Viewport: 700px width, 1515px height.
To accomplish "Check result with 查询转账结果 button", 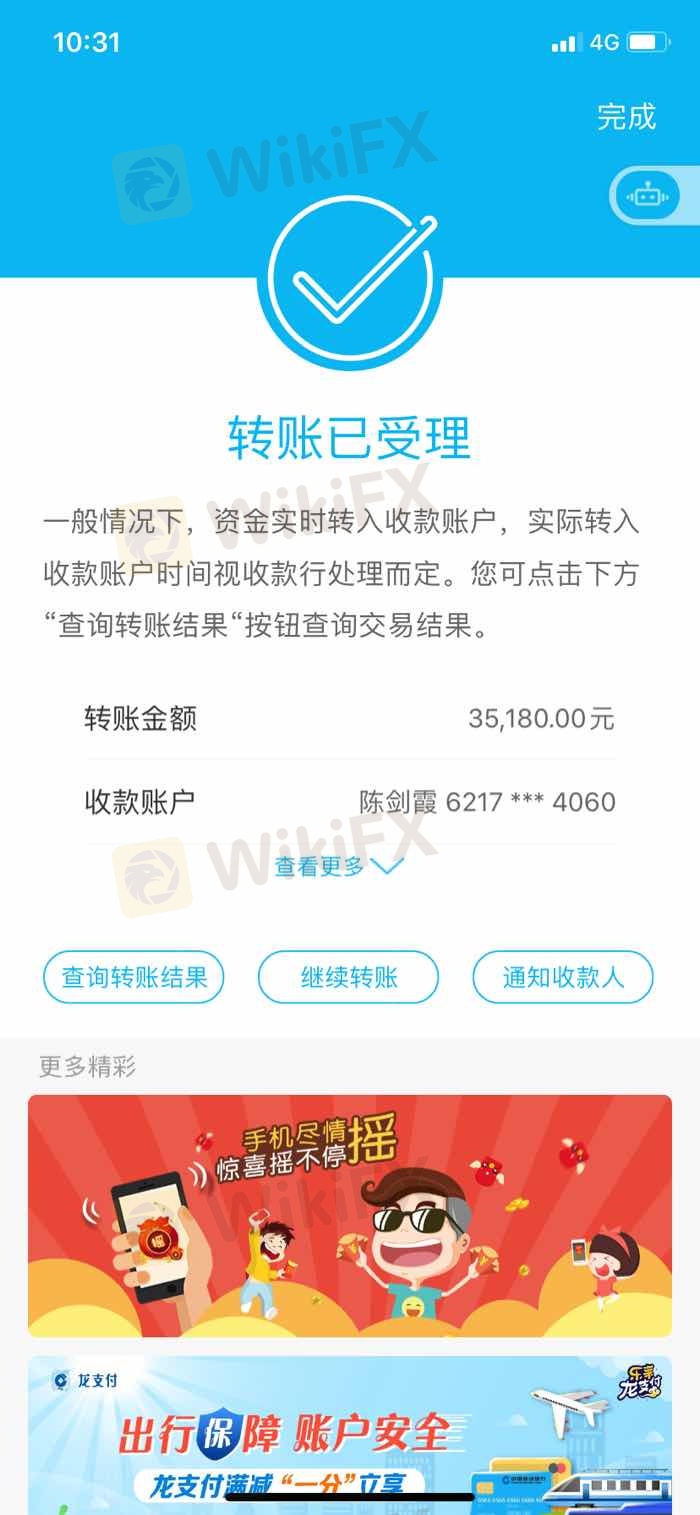I will click(x=134, y=977).
